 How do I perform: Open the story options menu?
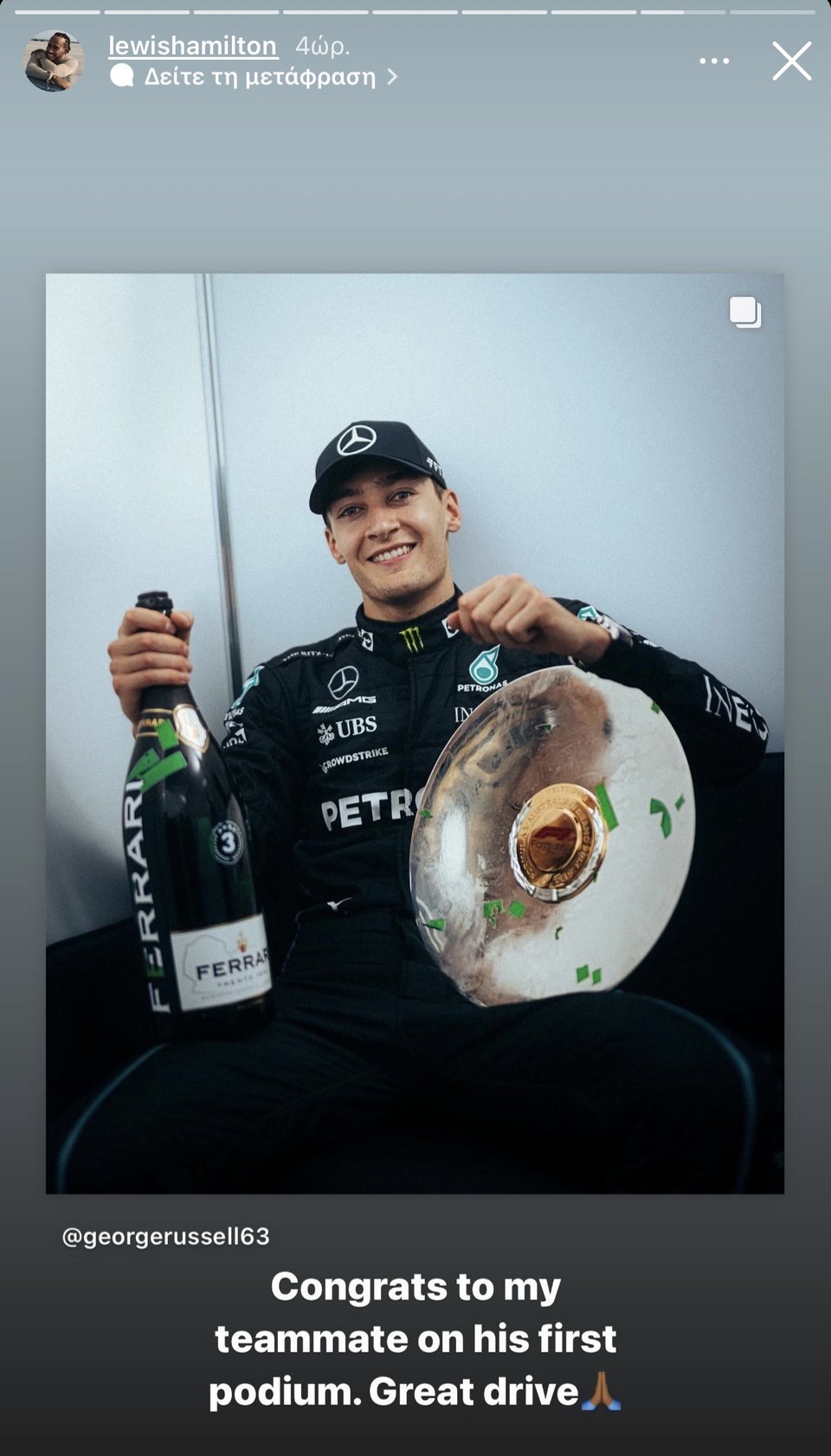point(714,61)
